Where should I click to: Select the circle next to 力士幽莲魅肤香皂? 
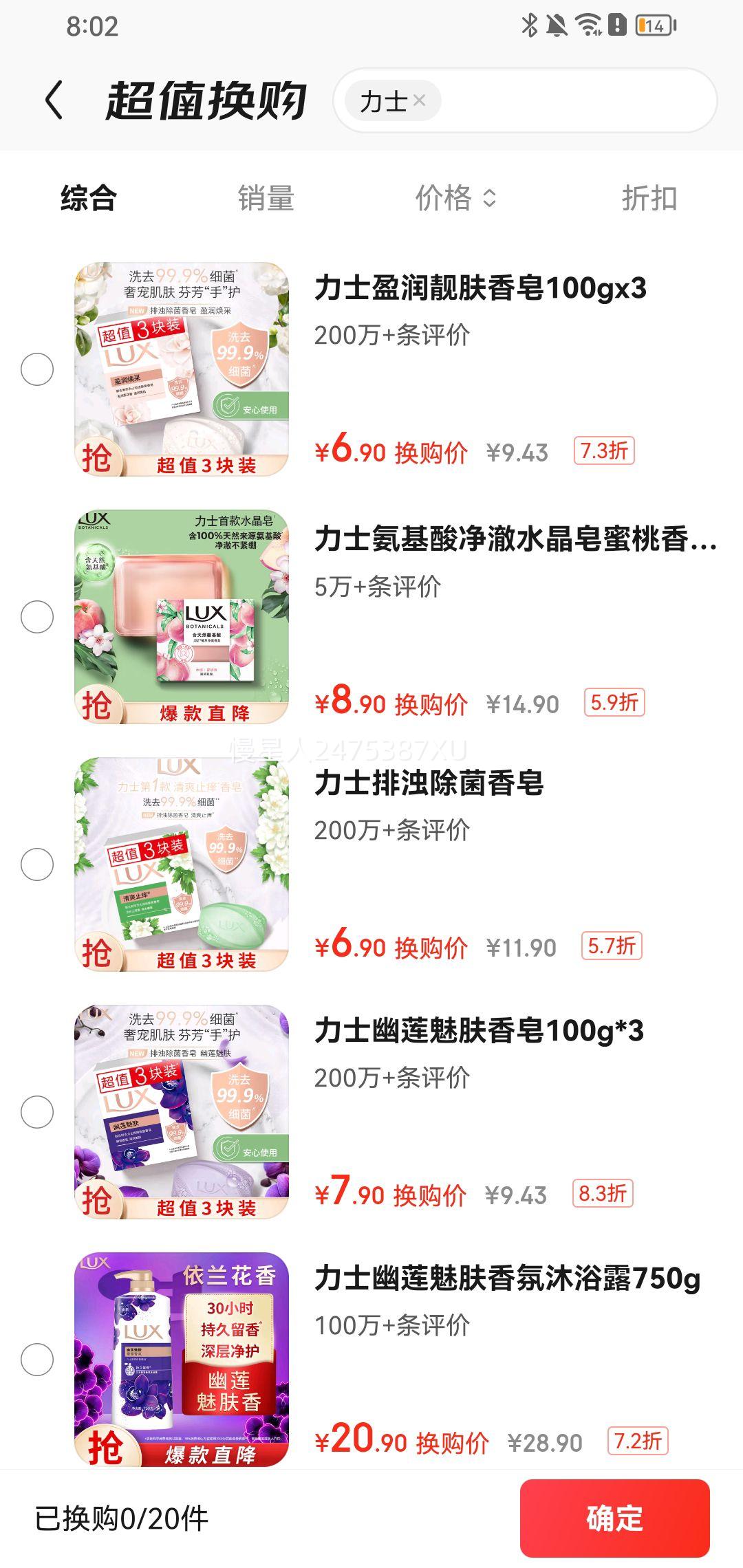(x=37, y=1111)
